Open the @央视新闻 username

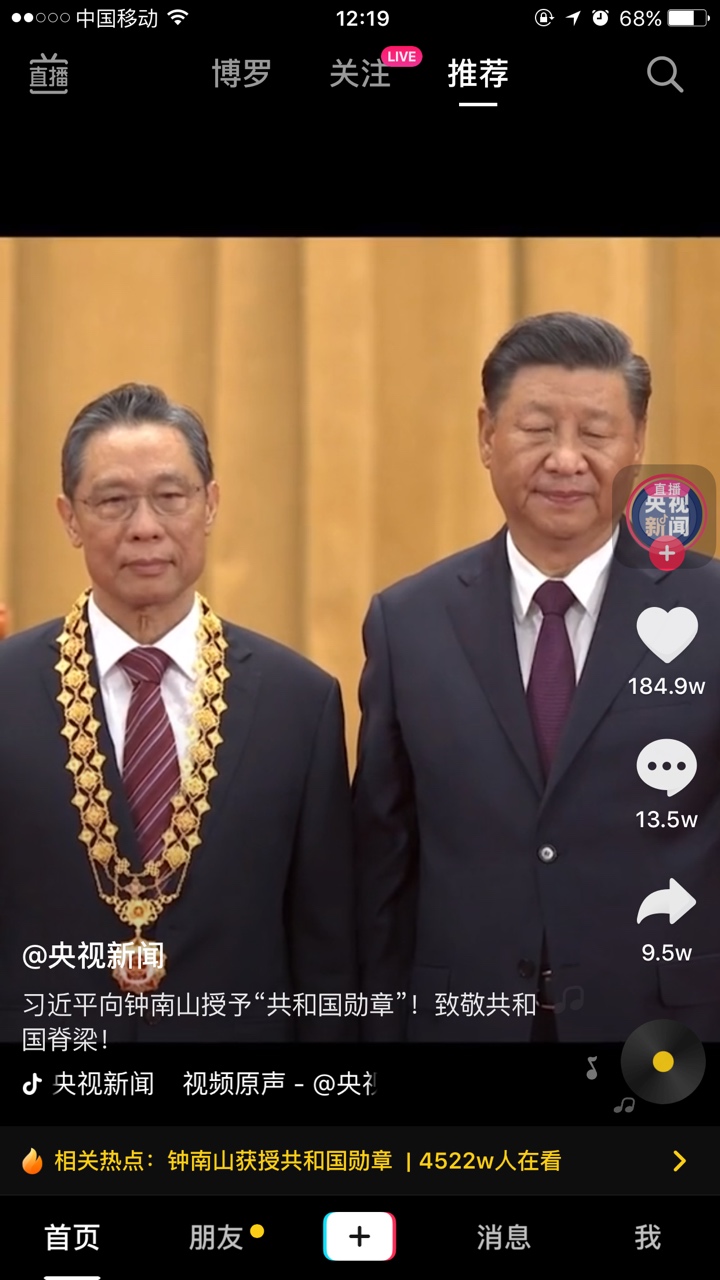pyautogui.click(x=93, y=955)
